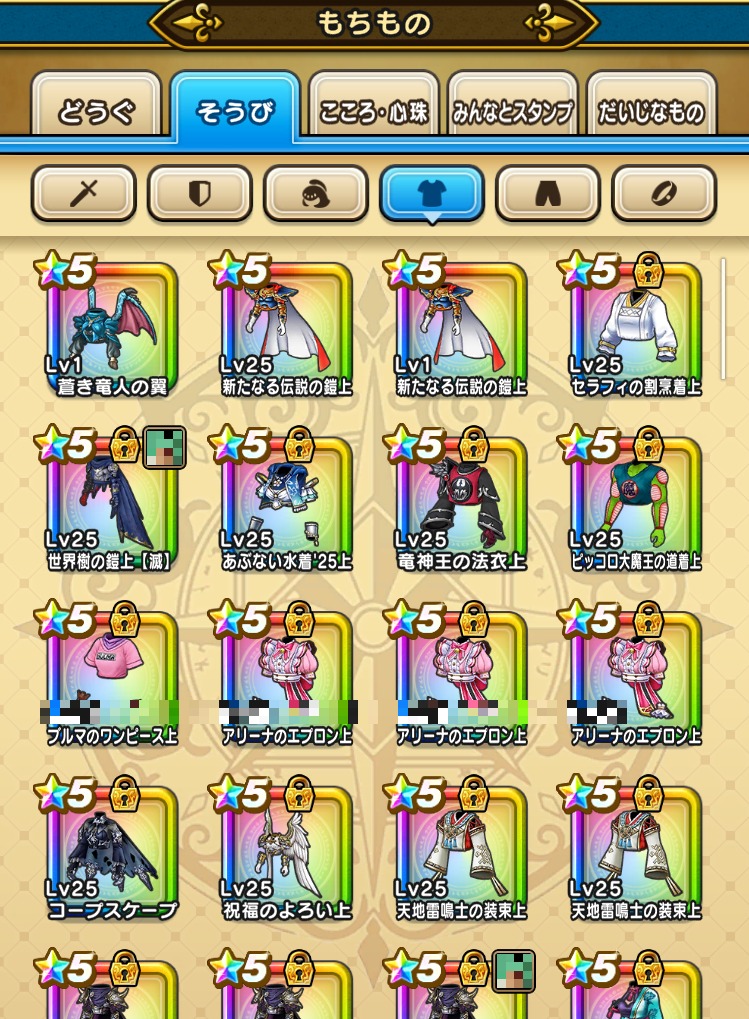
Task: Open 祝福のよろい上 item
Action: point(287,850)
